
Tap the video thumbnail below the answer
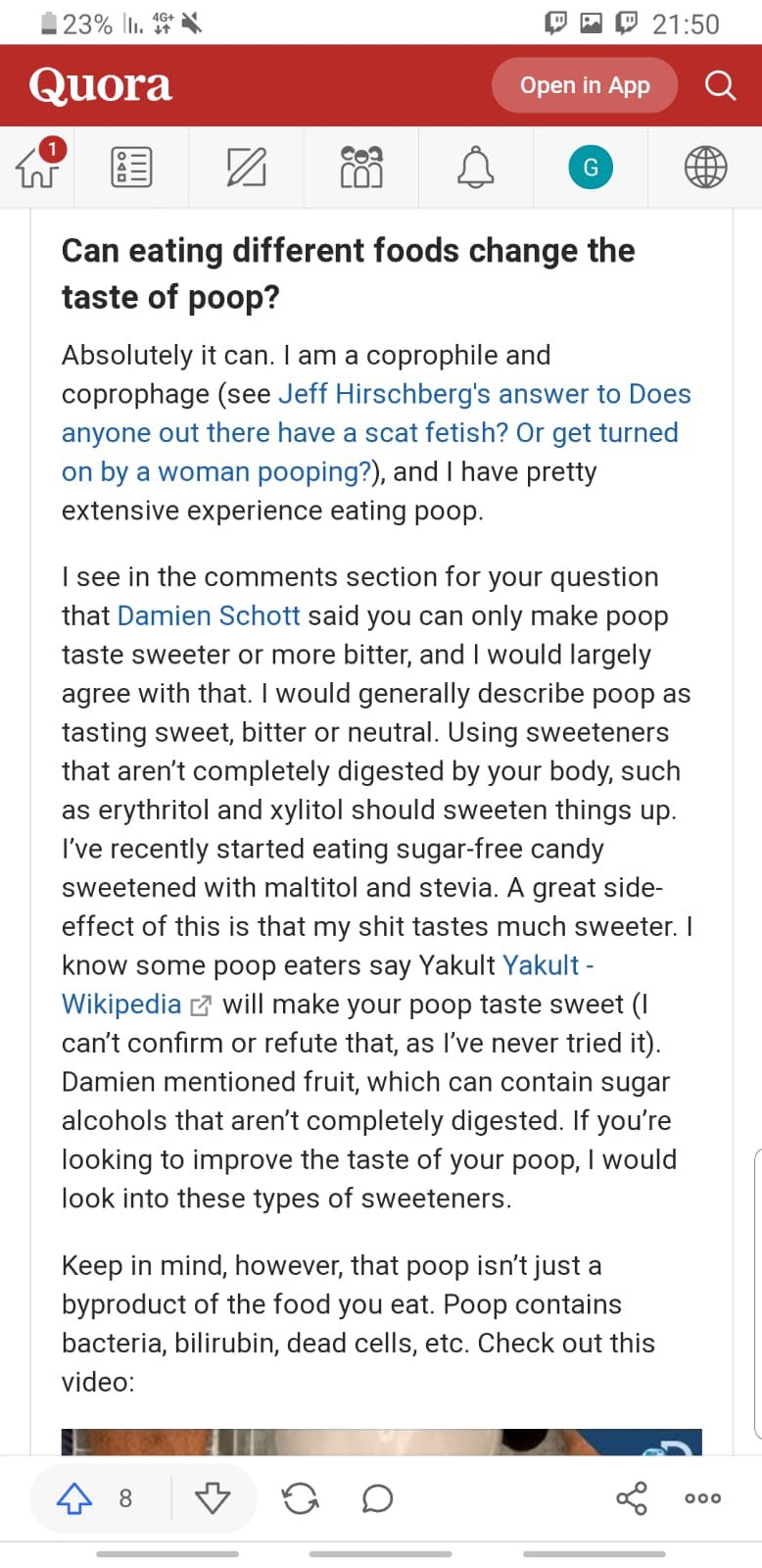pos(381,1441)
